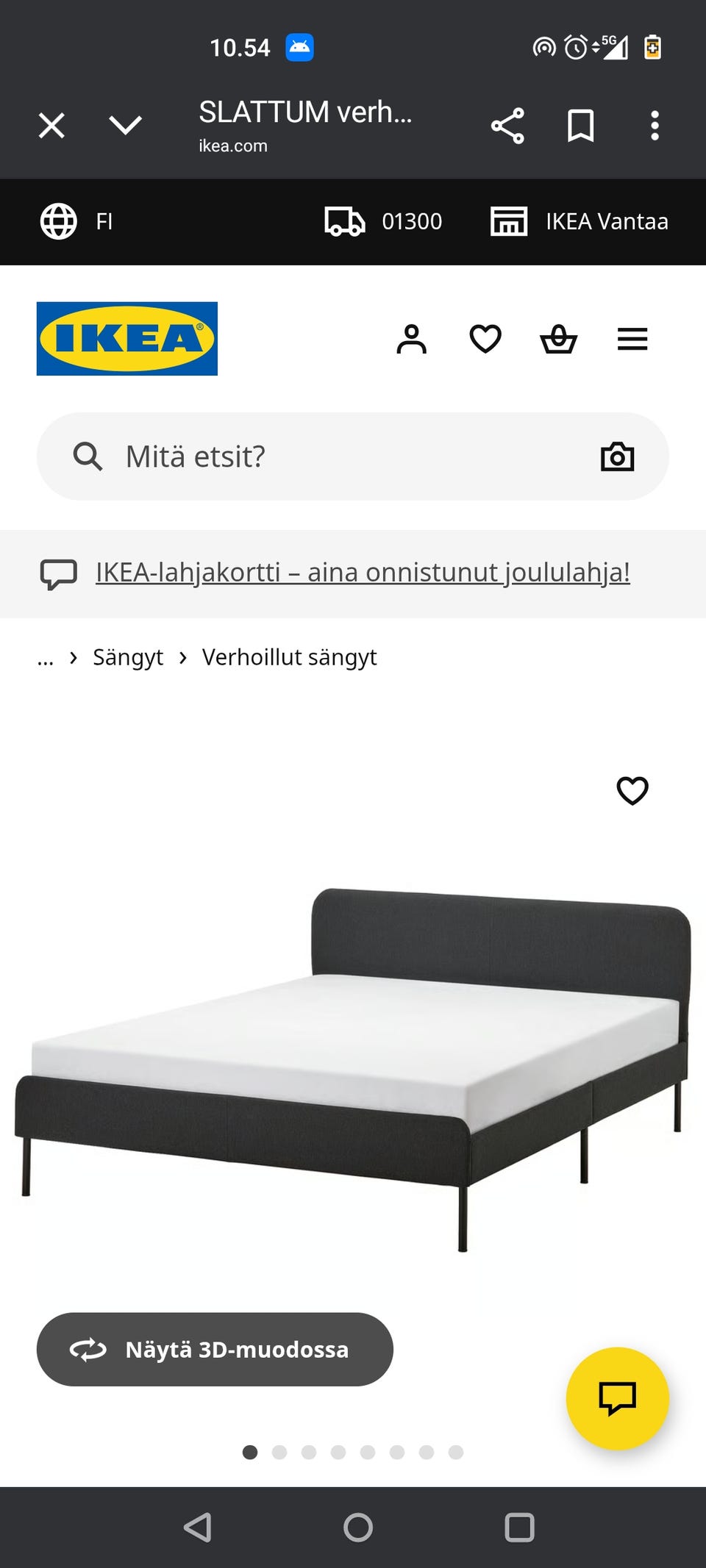The width and height of the screenshot is (706, 1568).
Task: Open delivery options via the truck icon
Action: [x=346, y=221]
